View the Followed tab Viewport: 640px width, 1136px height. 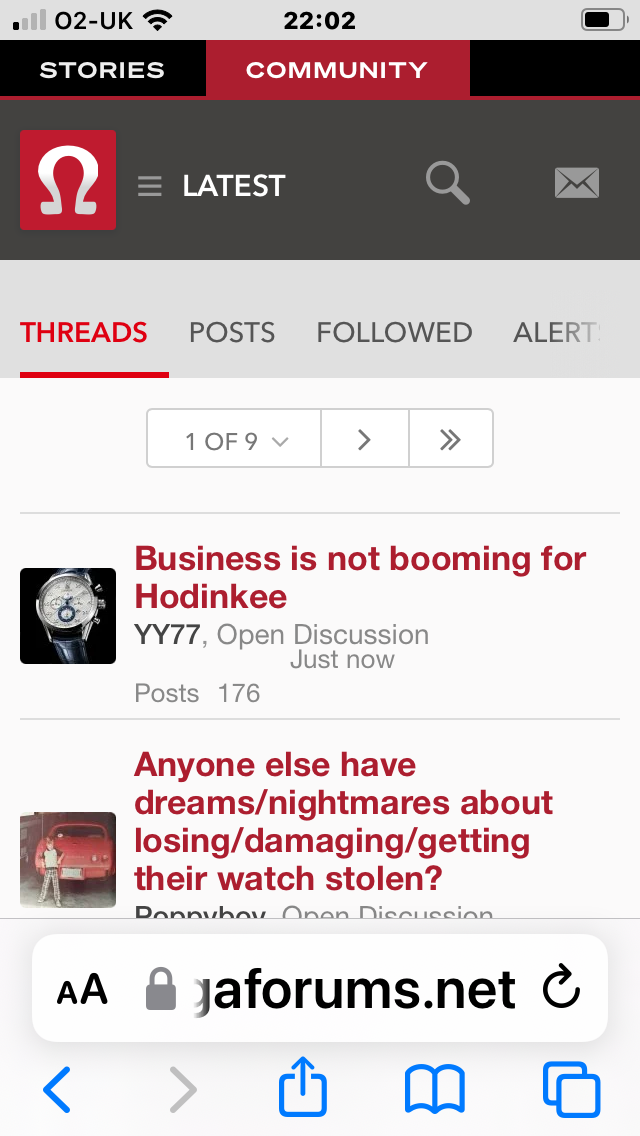(394, 332)
